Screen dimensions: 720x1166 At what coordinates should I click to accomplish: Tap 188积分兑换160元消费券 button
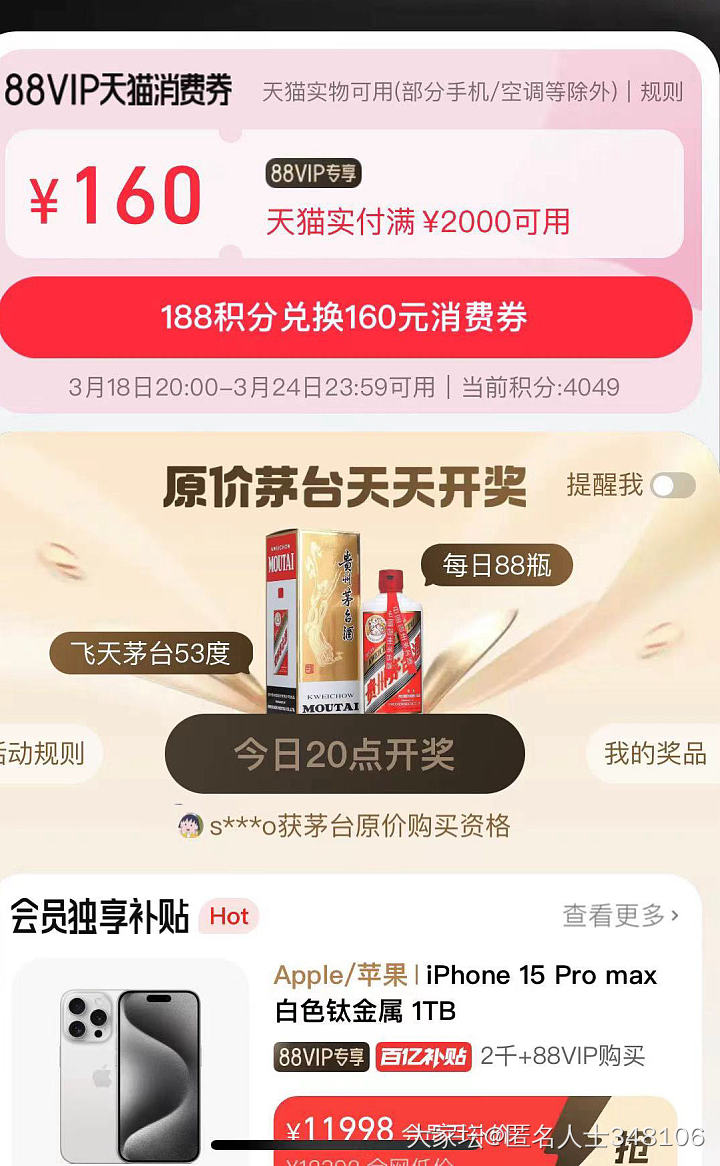(344, 318)
